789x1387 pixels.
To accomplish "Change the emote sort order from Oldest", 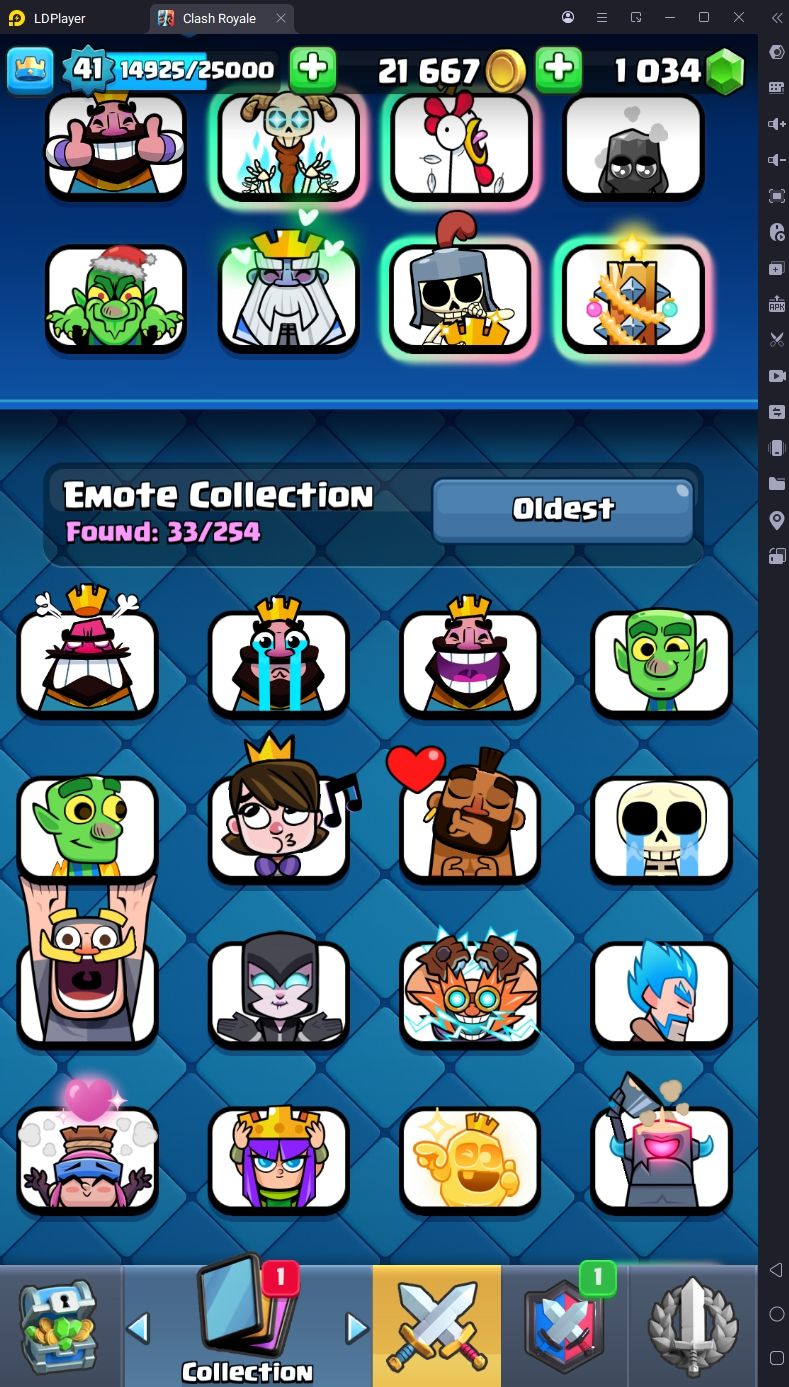I will (563, 509).
